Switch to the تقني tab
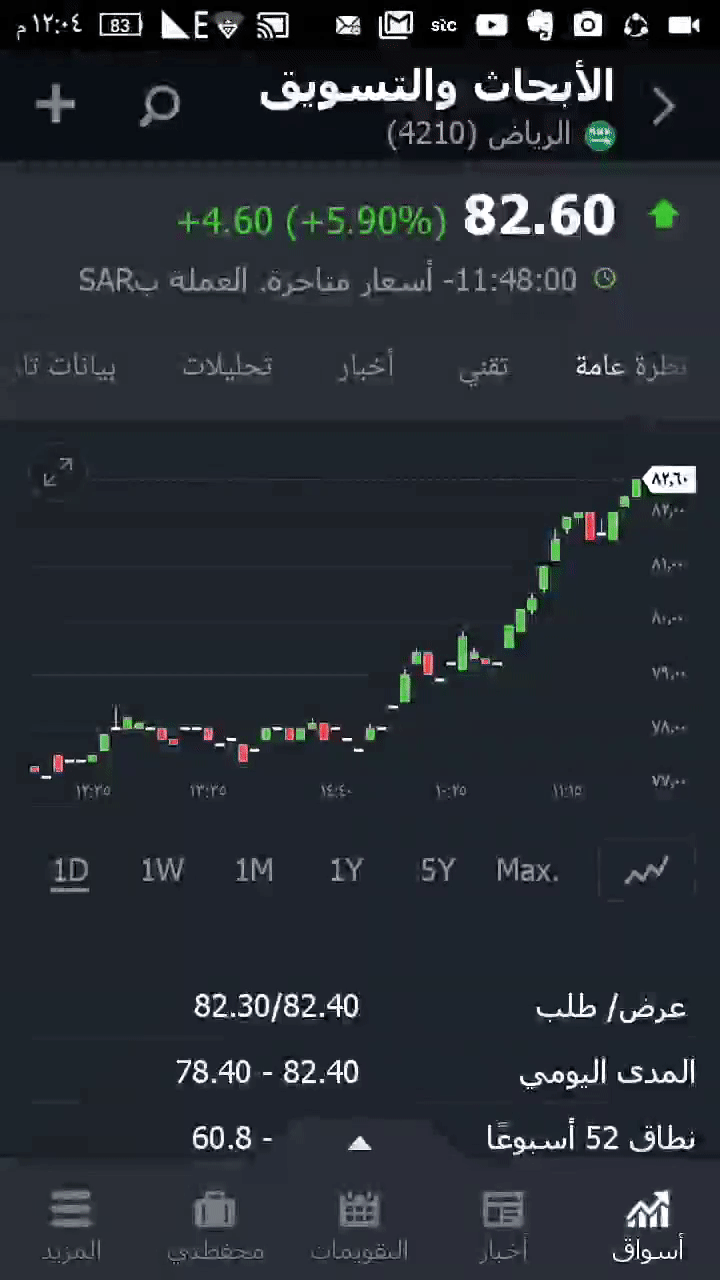720x1280 pixels. point(484,367)
